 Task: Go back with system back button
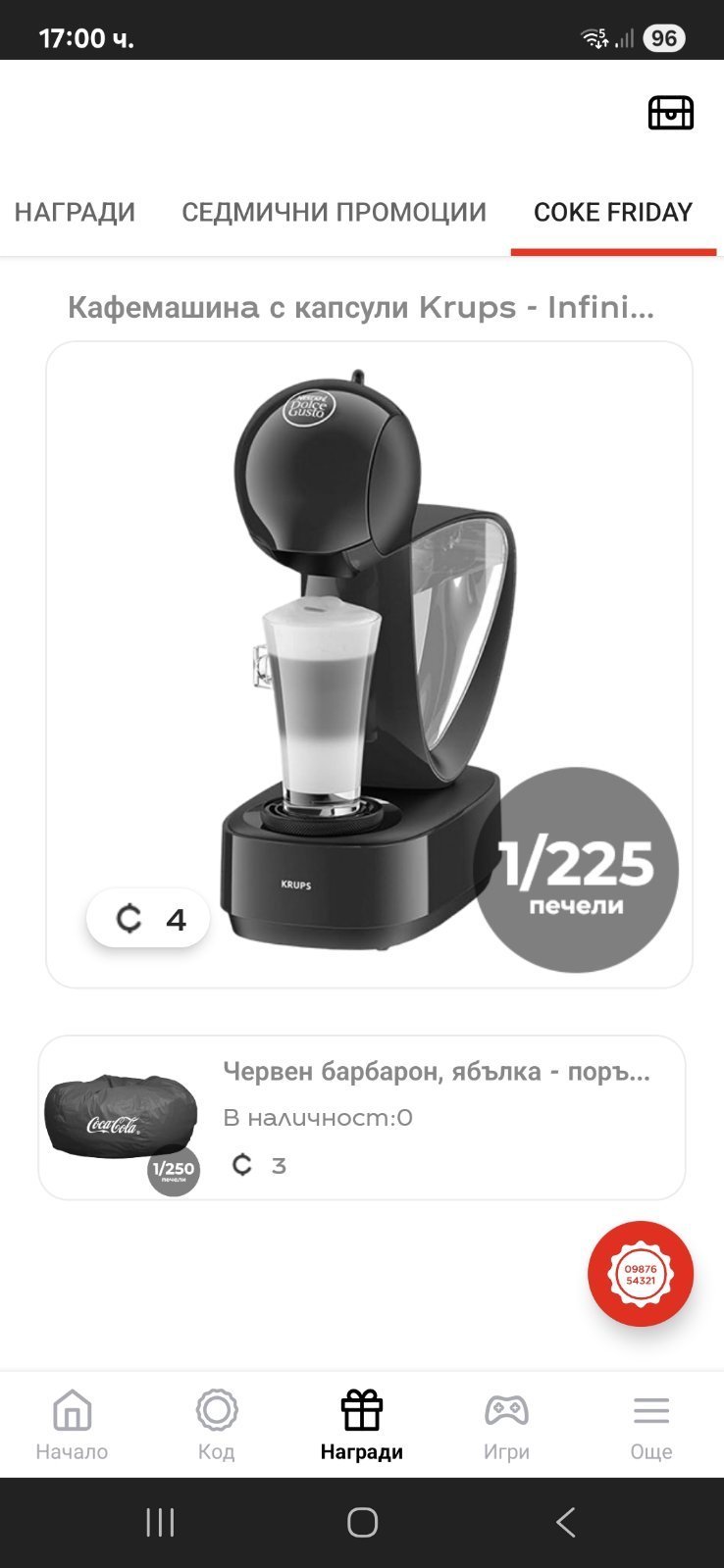point(565,1522)
